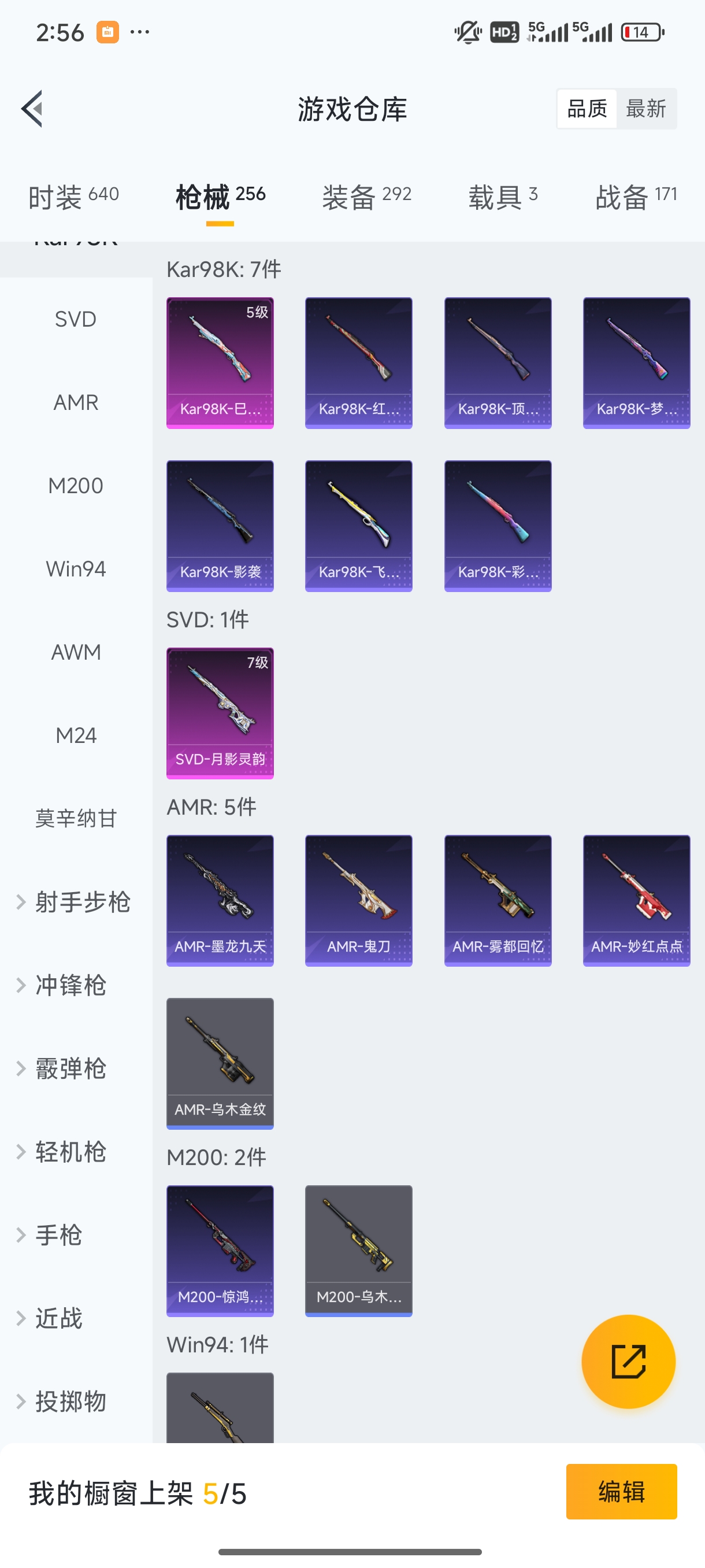Select M24 in the weapon sidebar

click(76, 735)
